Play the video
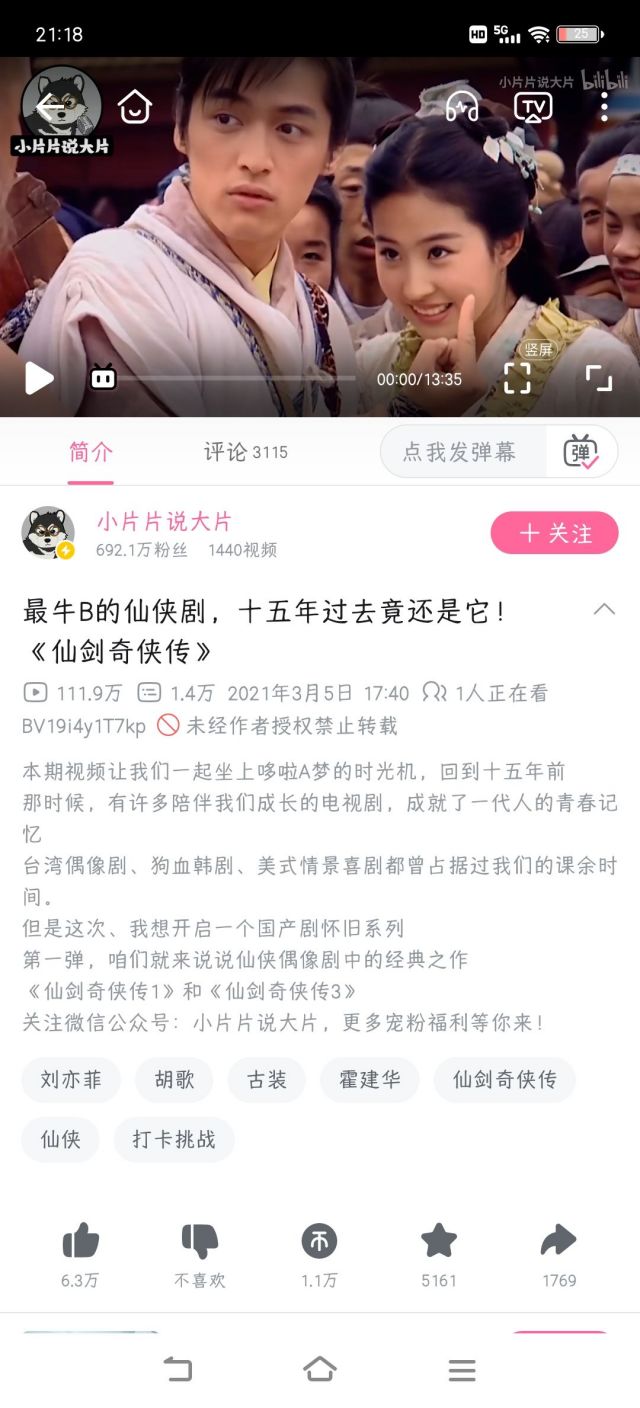Viewport: 640px width, 1408px height. tap(39, 378)
